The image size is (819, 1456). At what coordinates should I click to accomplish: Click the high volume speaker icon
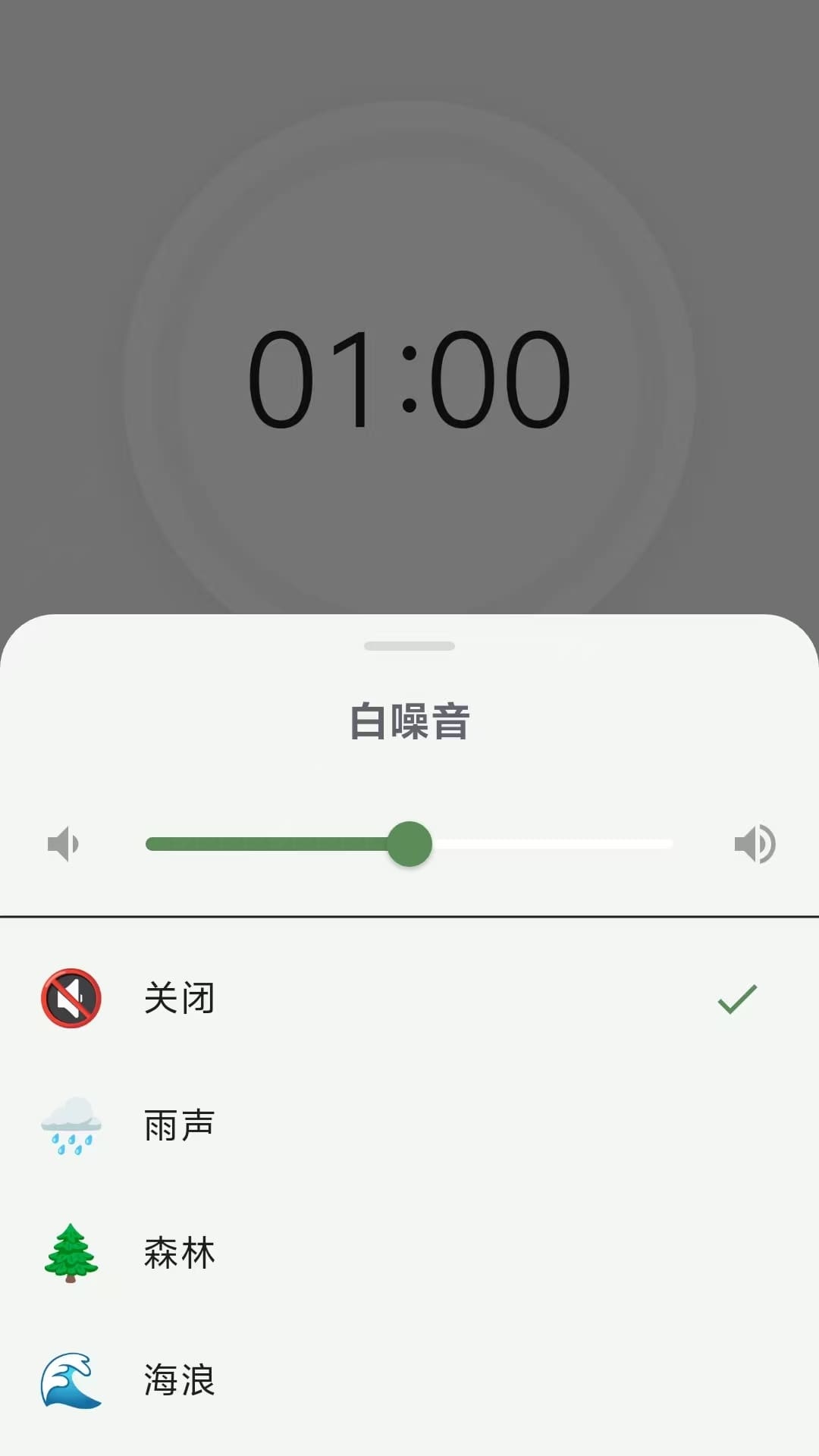[x=755, y=844]
